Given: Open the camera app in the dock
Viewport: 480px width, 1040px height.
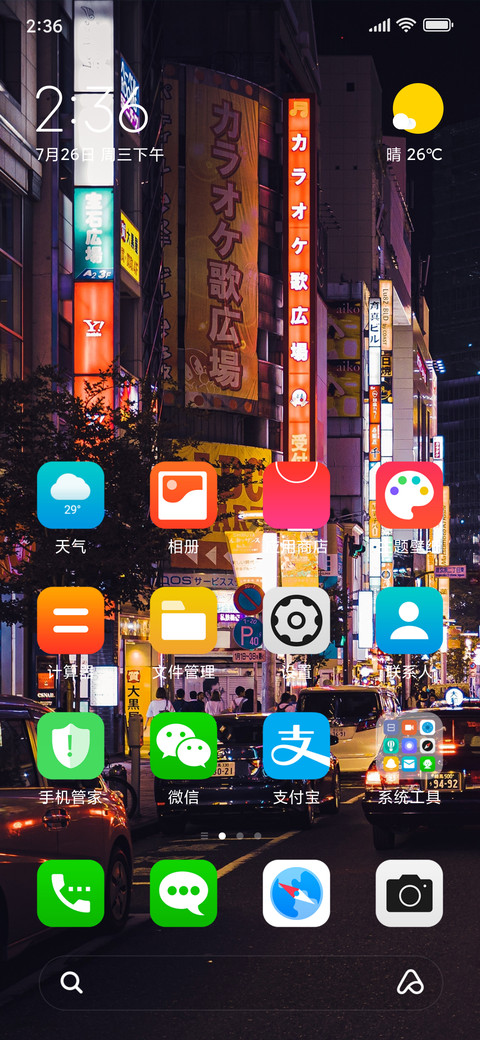Looking at the screenshot, I should click(409, 893).
